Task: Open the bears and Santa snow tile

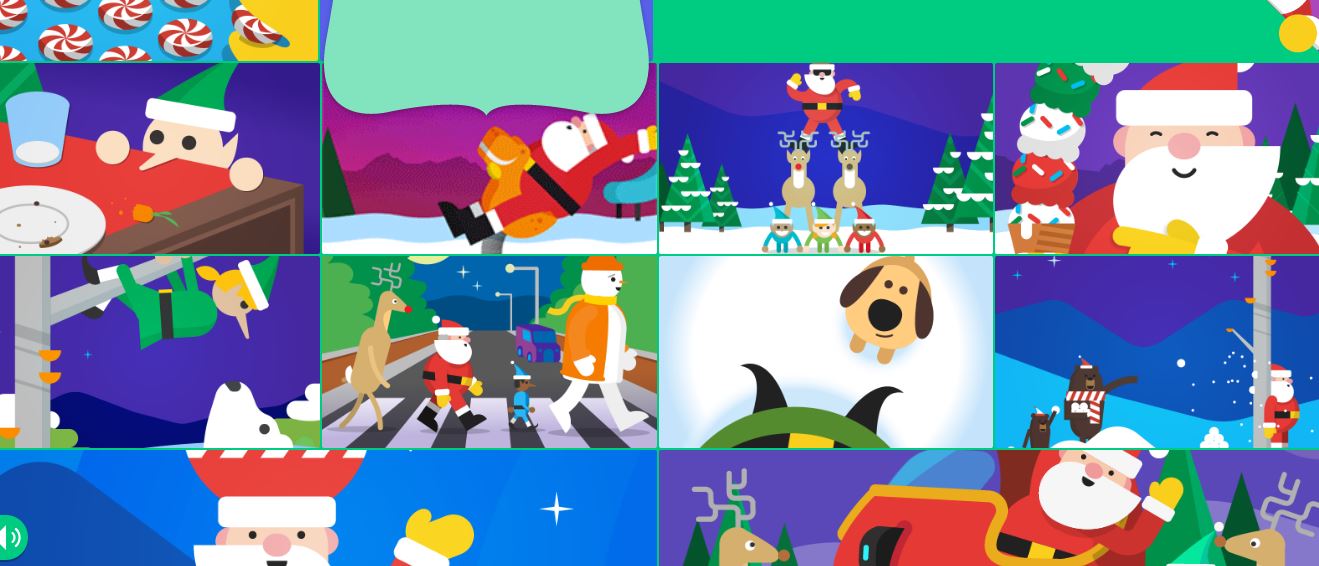Action: coord(1156,351)
